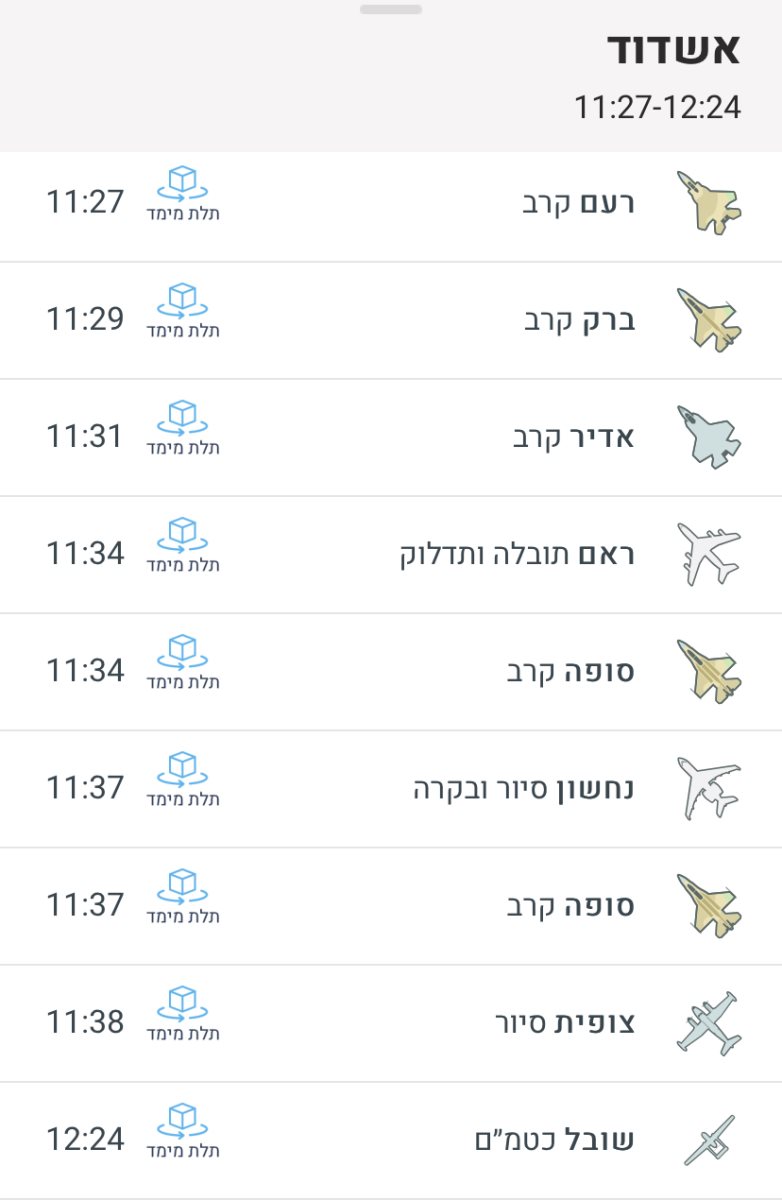Viewport: 782px width, 1200px height.
Task: Open 3D view on the Nachshon row
Action: pyautogui.click(x=180, y=779)
